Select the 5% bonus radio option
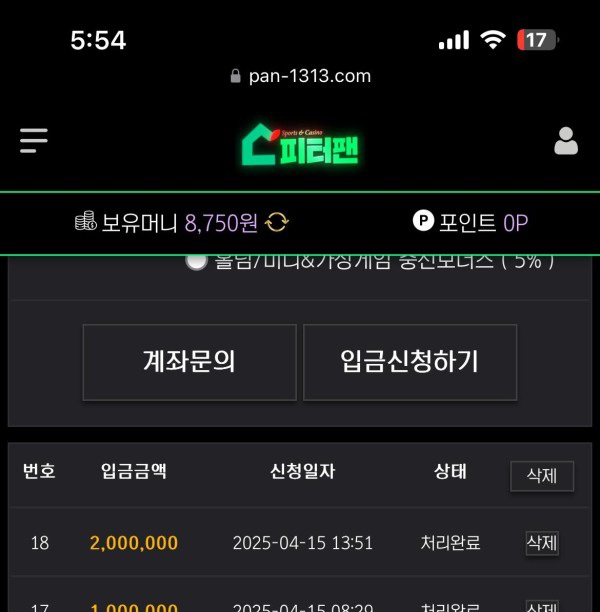 [197, 262]
